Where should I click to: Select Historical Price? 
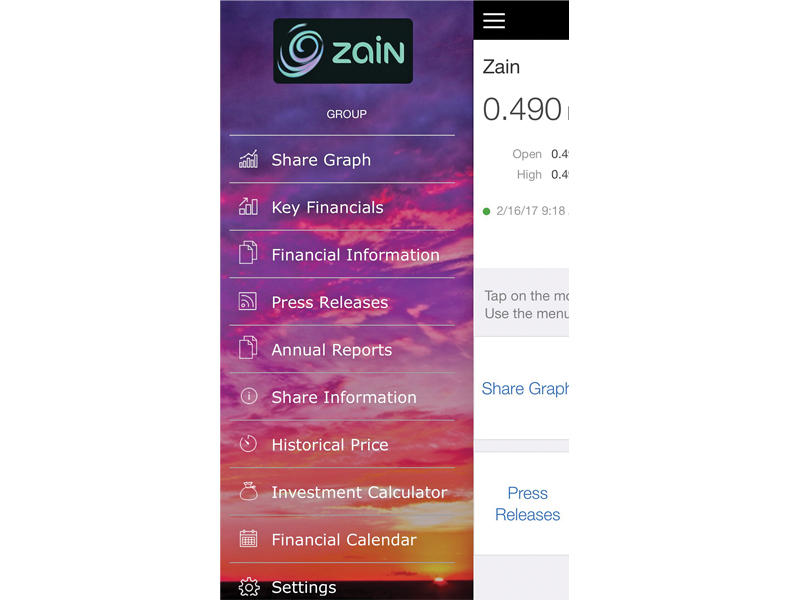pyautogui.click(x=329, y=445)
